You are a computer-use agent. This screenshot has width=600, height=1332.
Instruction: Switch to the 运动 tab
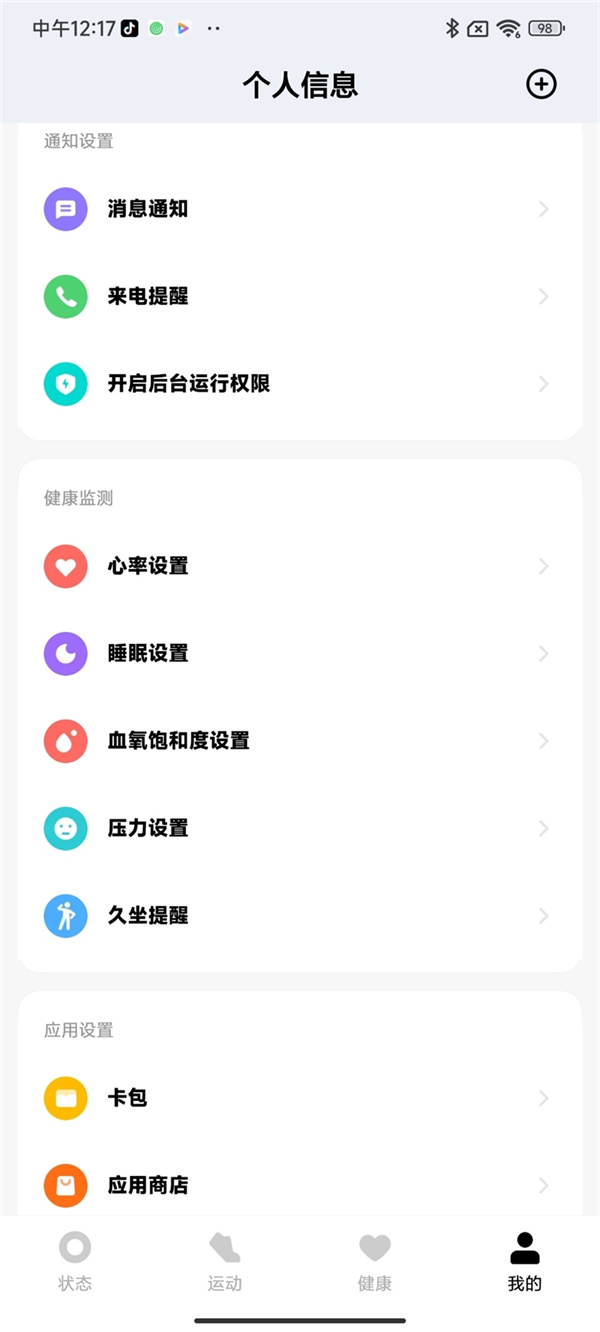pyautogui.click(x=225, y=1261)
